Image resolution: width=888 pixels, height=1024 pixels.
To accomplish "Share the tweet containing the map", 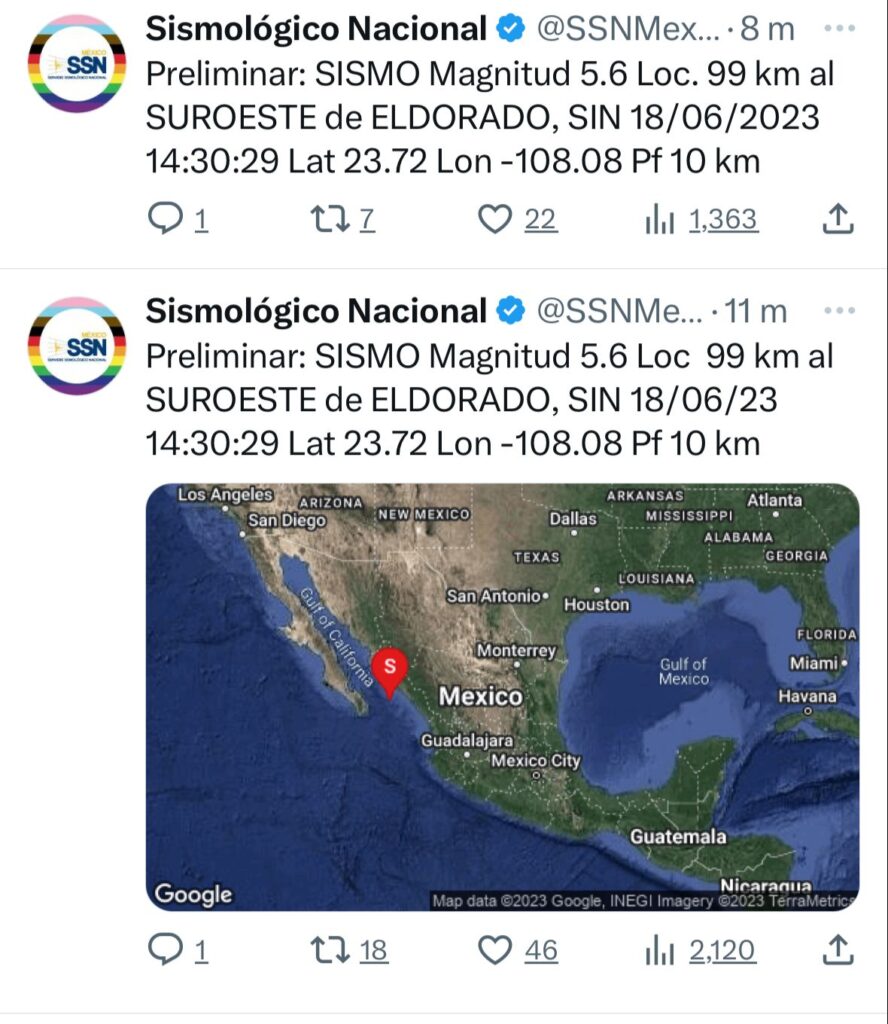I will (x=837, y=950).
